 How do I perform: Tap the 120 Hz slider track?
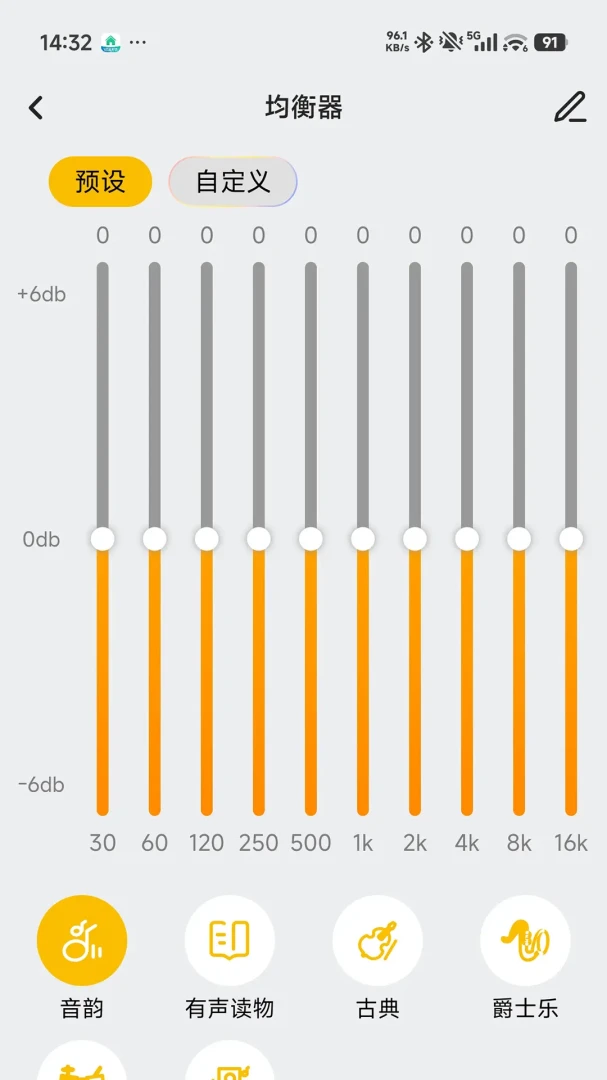point(207,539)
